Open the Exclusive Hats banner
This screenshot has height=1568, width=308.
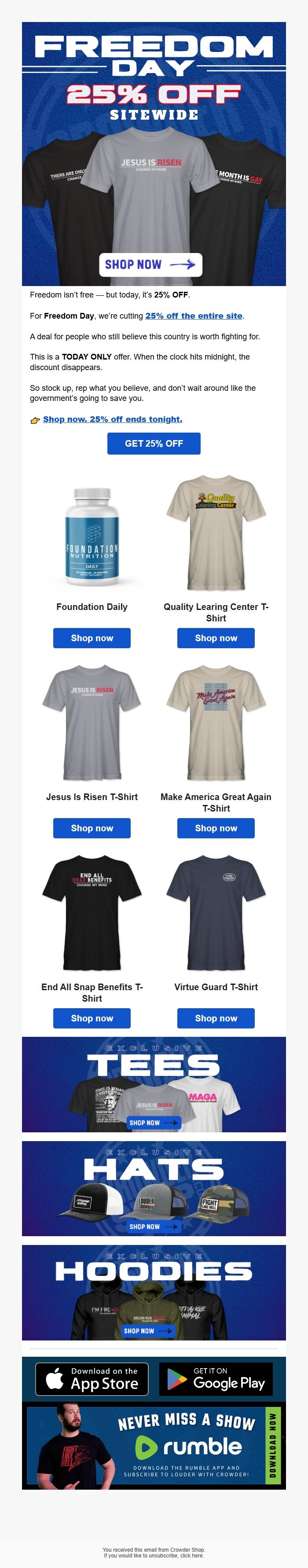point(154,1188)
